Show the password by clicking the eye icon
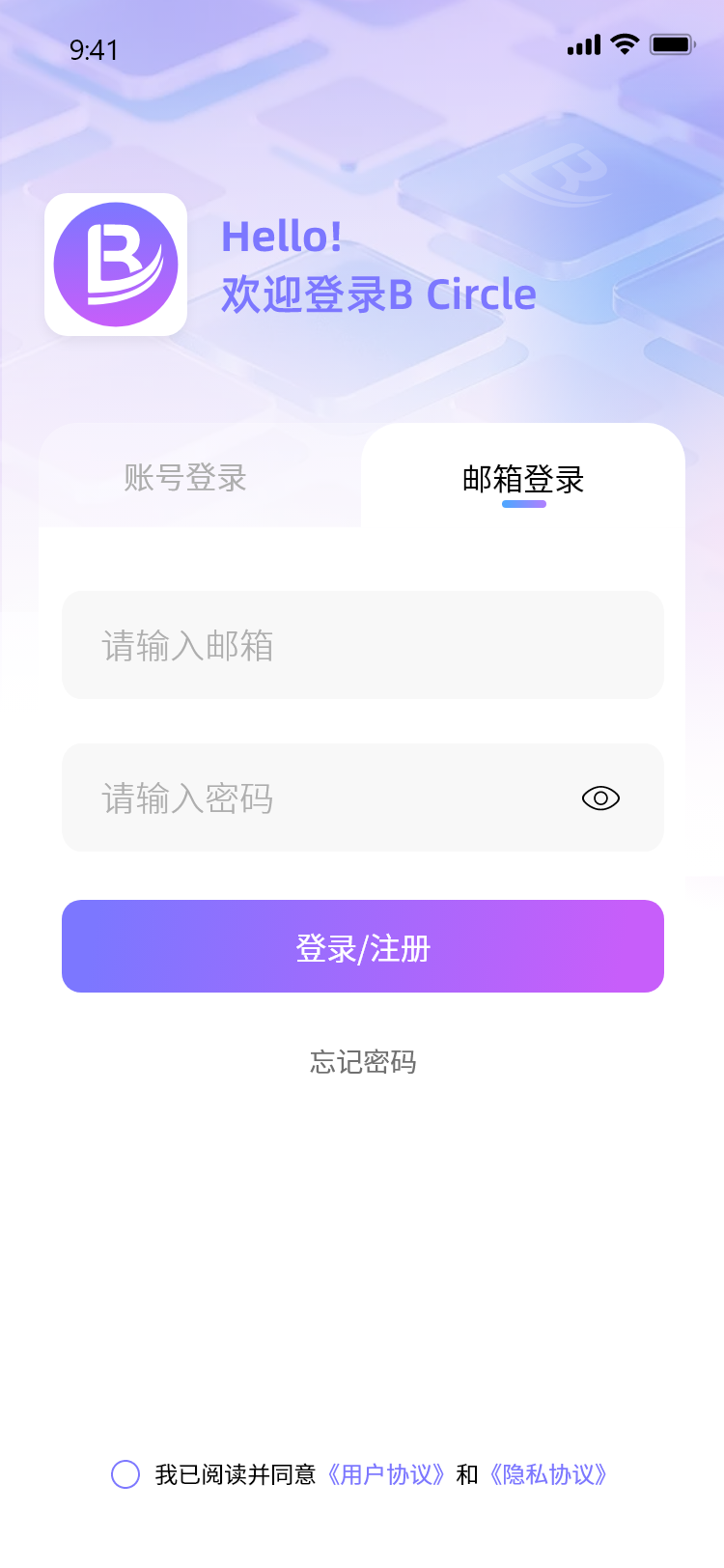 click(x=599, y=798)
